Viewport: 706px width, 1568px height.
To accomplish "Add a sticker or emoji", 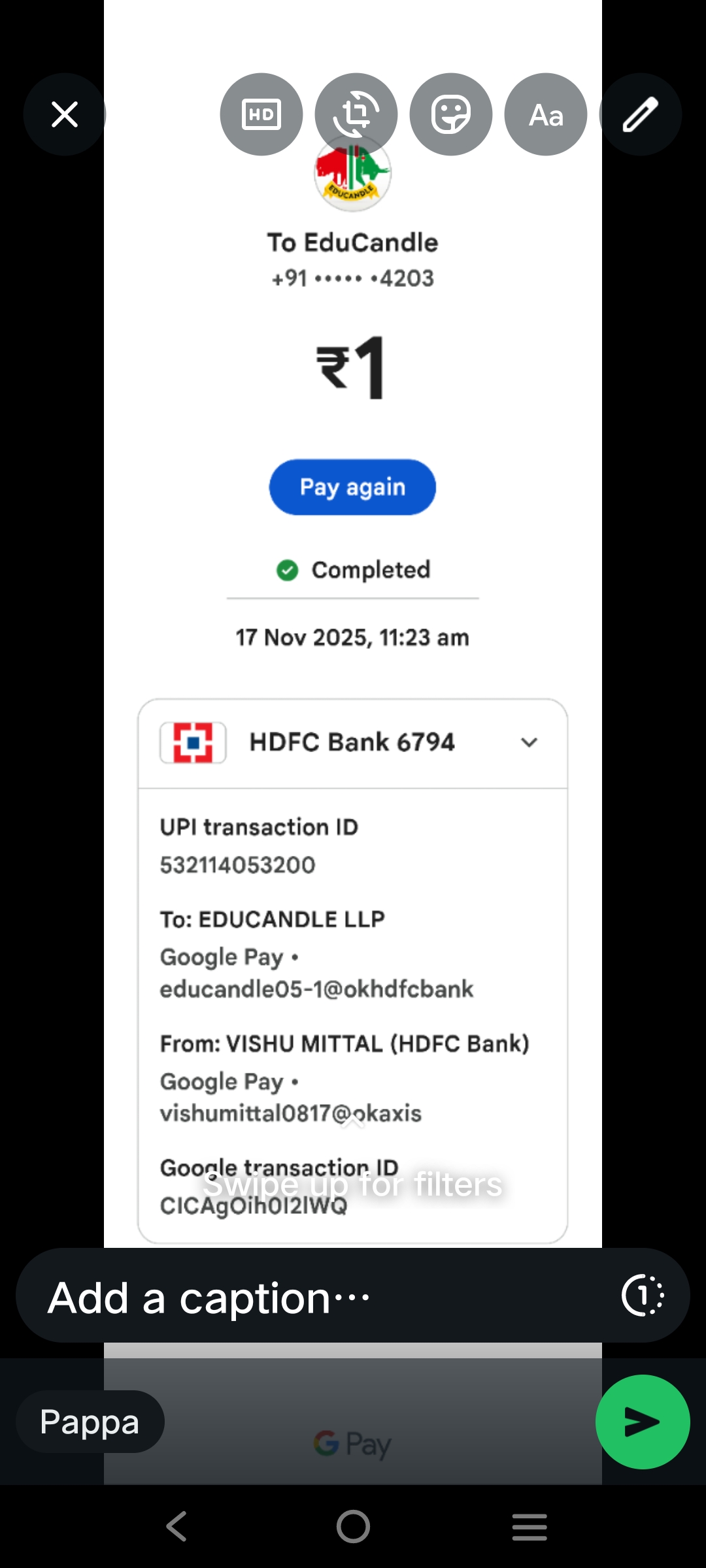I will click(x=450, y=114).
